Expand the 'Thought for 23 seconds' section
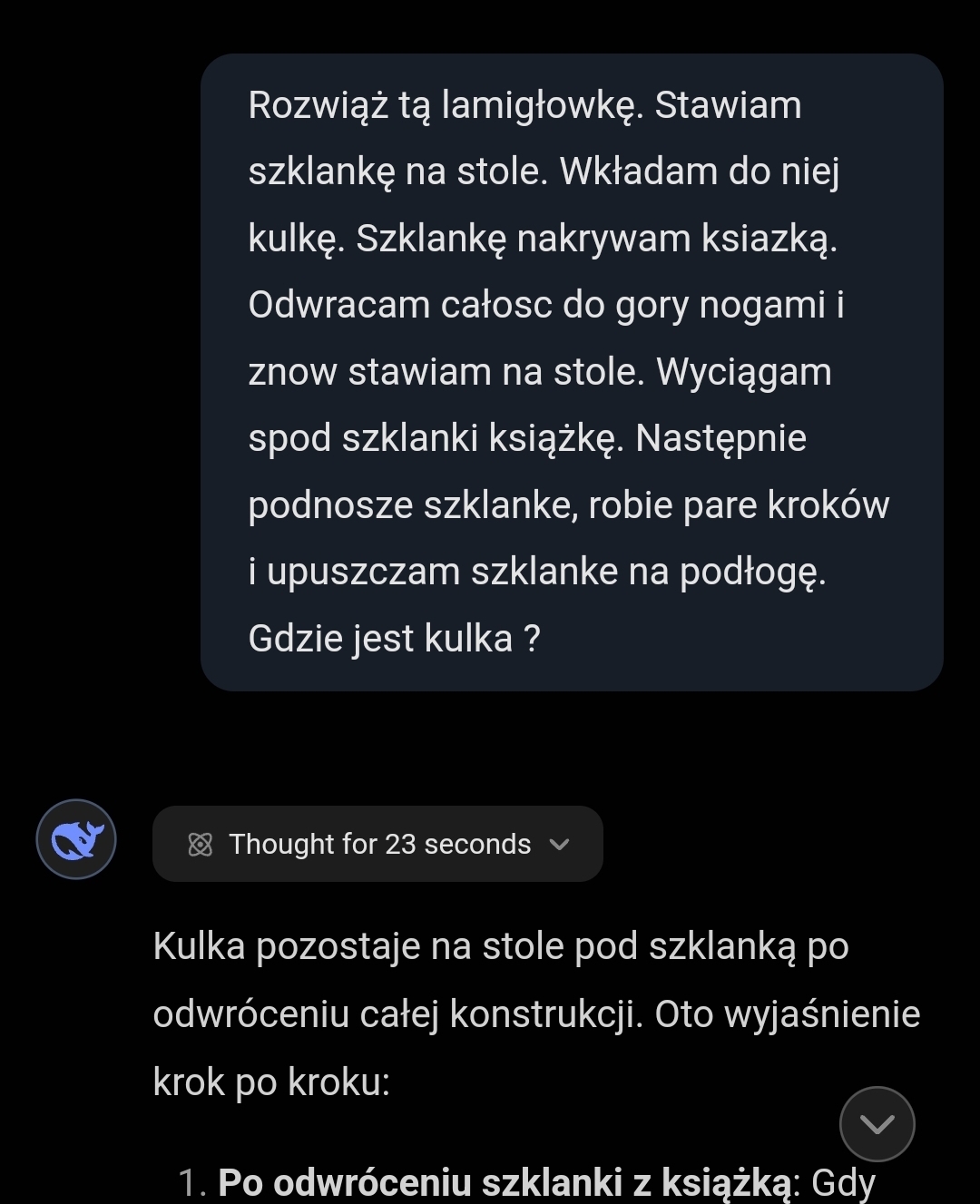 point(377,844)
